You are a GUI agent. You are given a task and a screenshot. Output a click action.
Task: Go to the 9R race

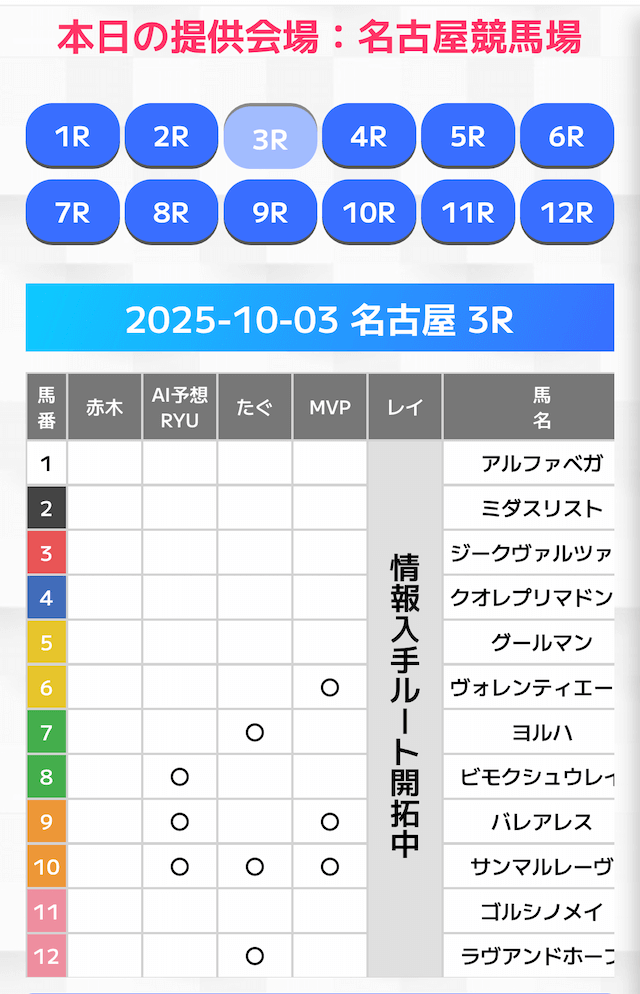[270, 212]
